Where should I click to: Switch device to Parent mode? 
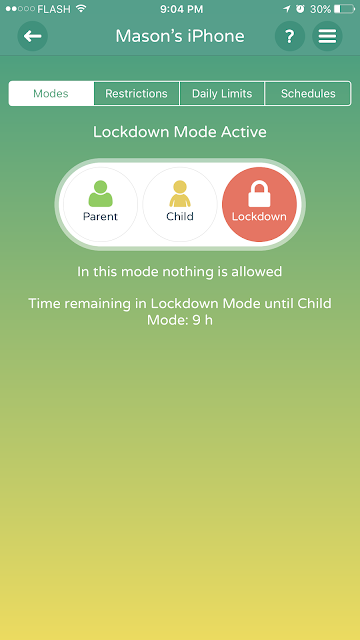100,204
